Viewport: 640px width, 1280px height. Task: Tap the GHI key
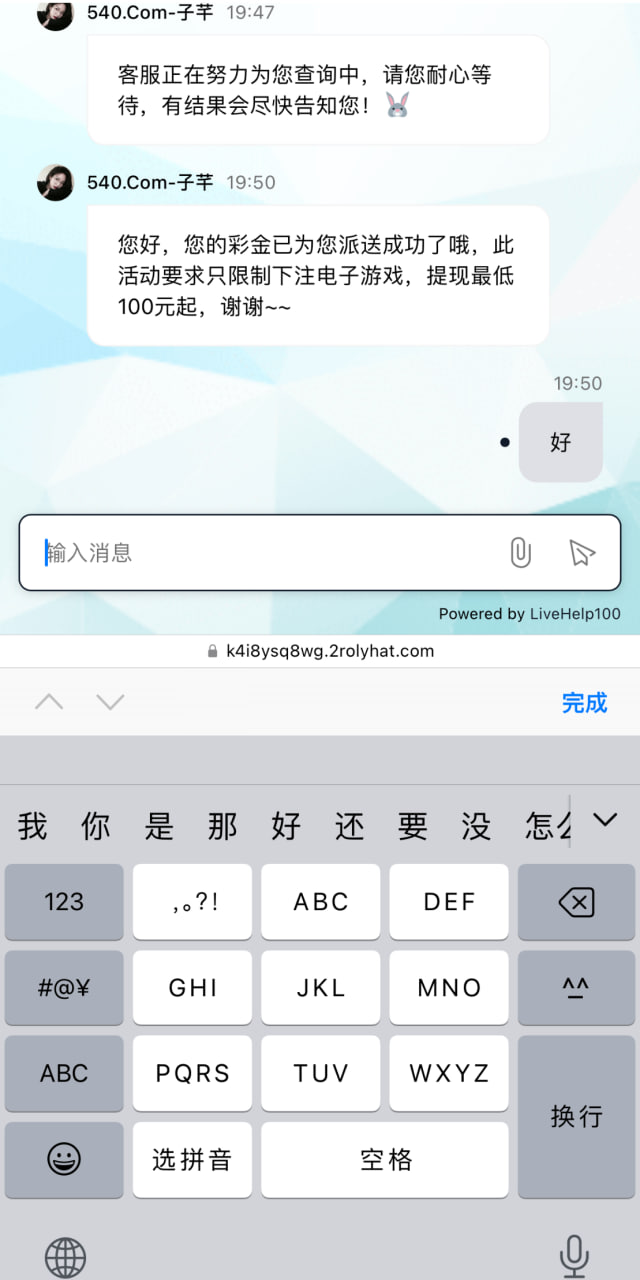click(x=192, y=988)
